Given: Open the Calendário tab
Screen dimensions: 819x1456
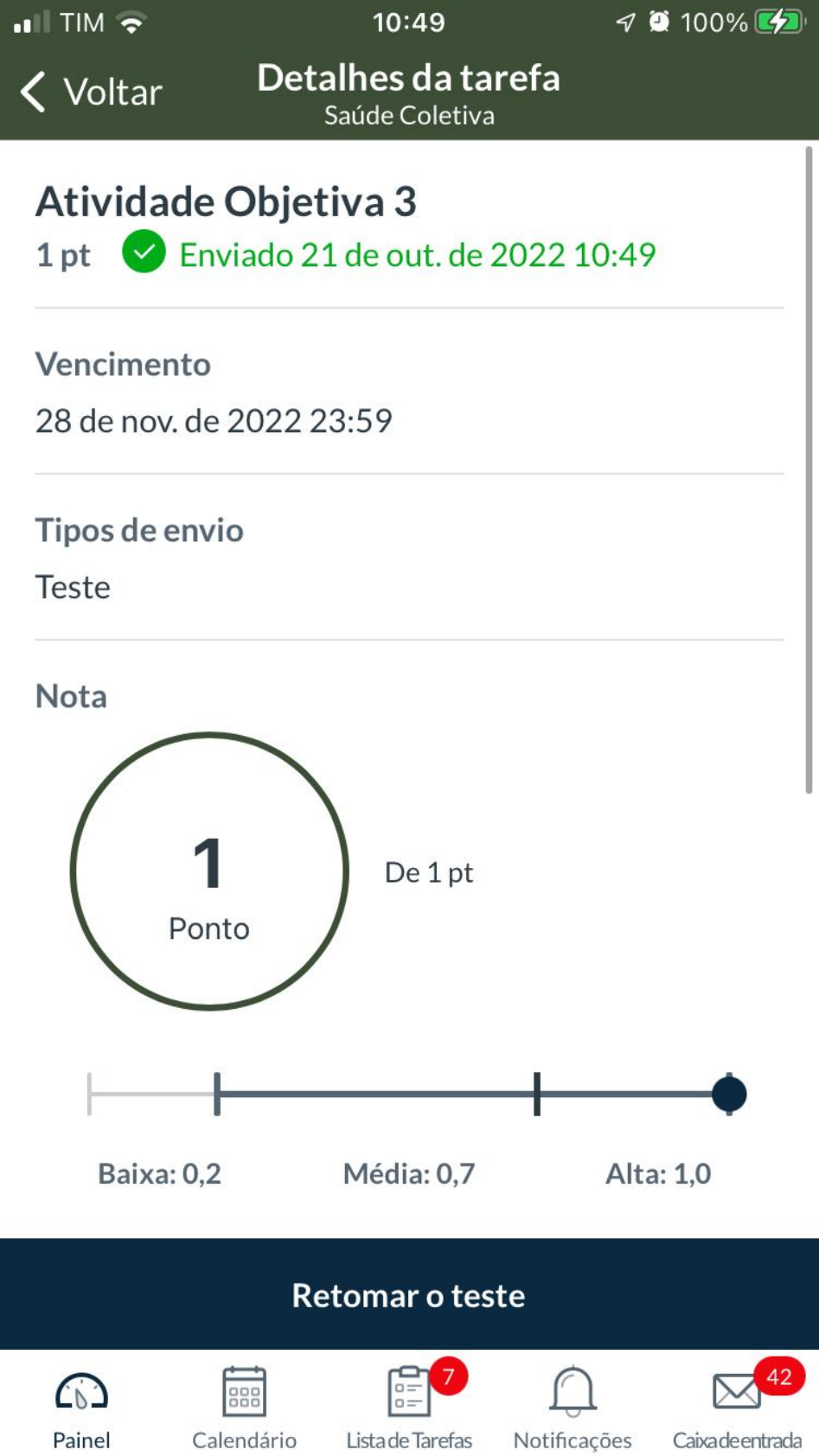Looking at the screenshot, I should (x=244, y=1406).
